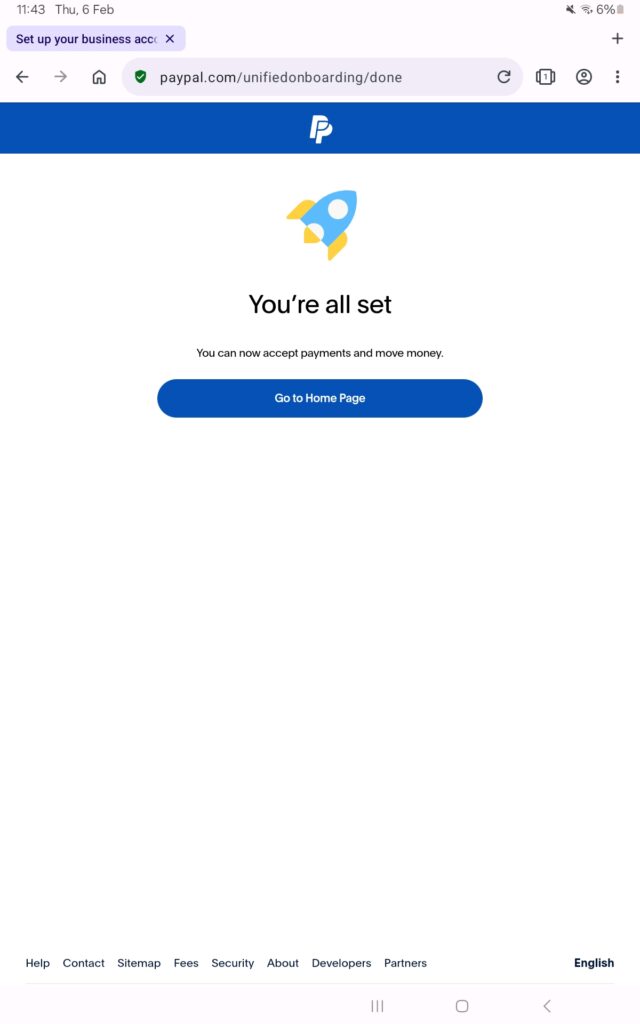Open the Fees footer link

[x=186, y=963]
